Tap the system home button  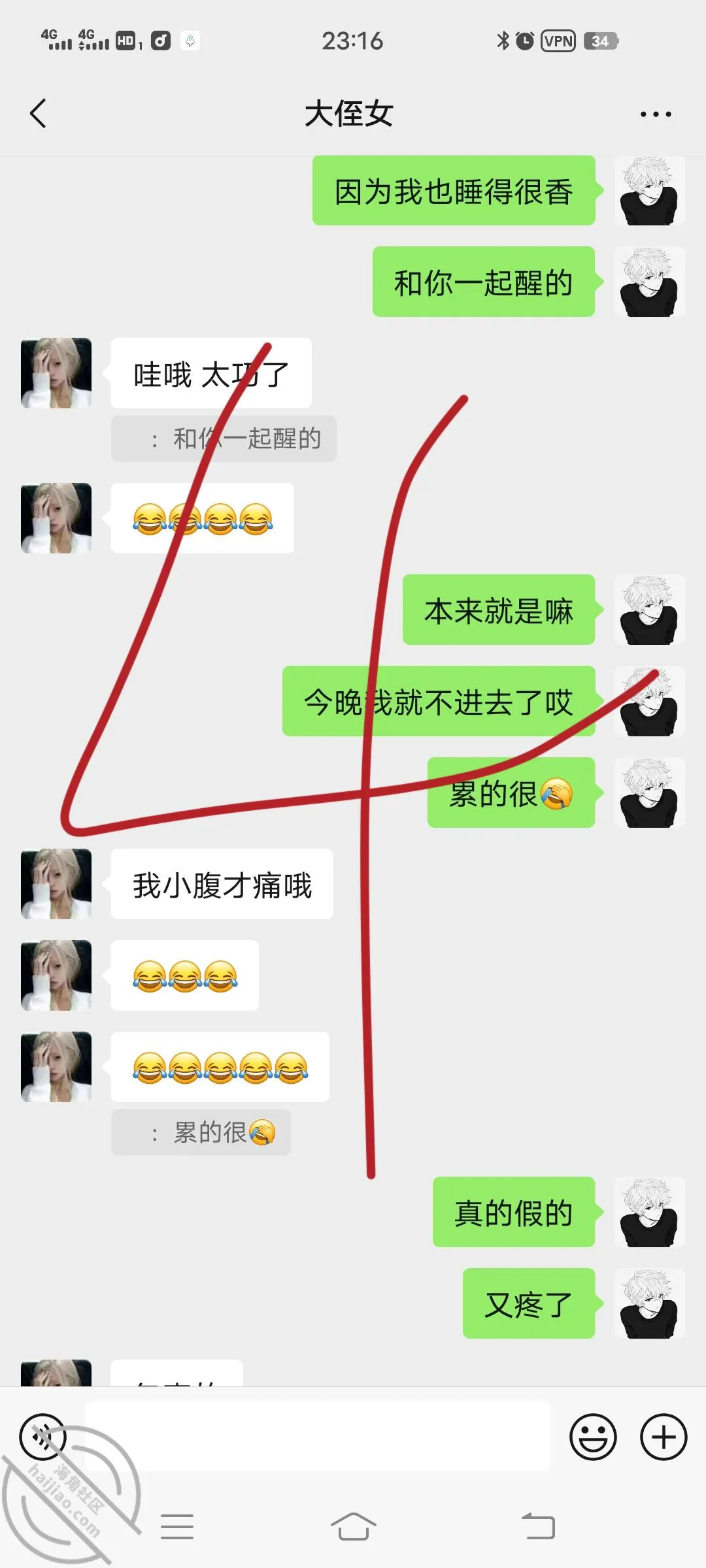click(353, 1527)
